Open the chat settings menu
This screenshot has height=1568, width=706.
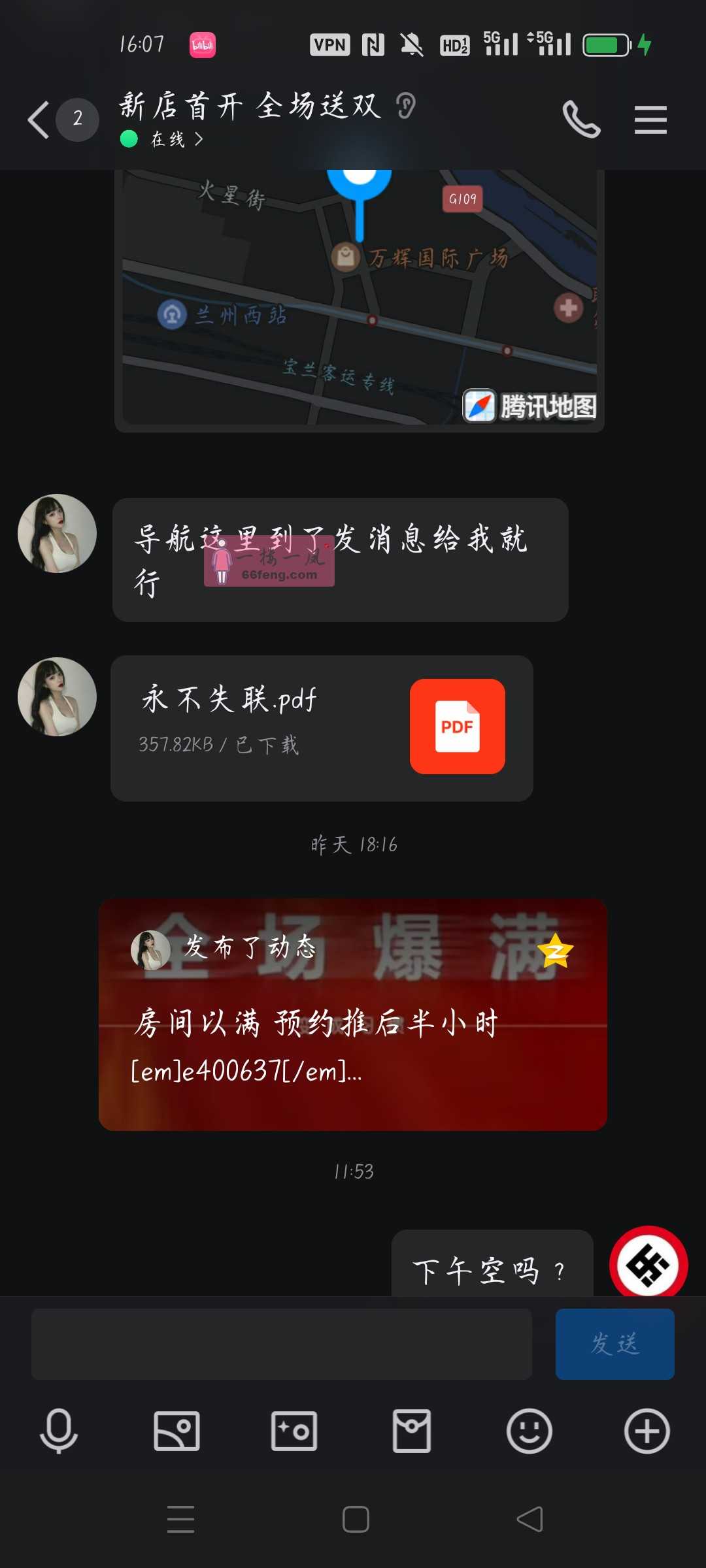[650, 120]
